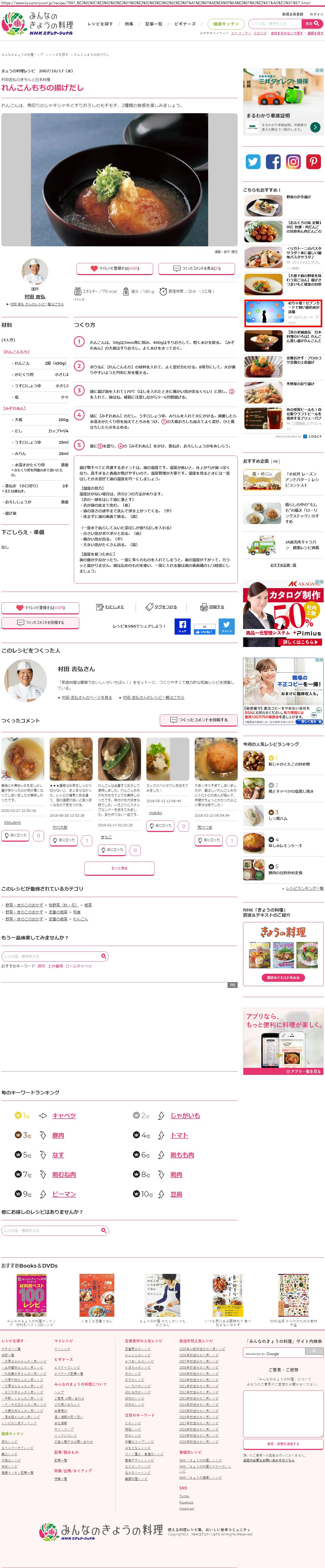Open the キャベツ keyword ranking link
This screenshot has height=1568, width=325.
point(64,1116)
